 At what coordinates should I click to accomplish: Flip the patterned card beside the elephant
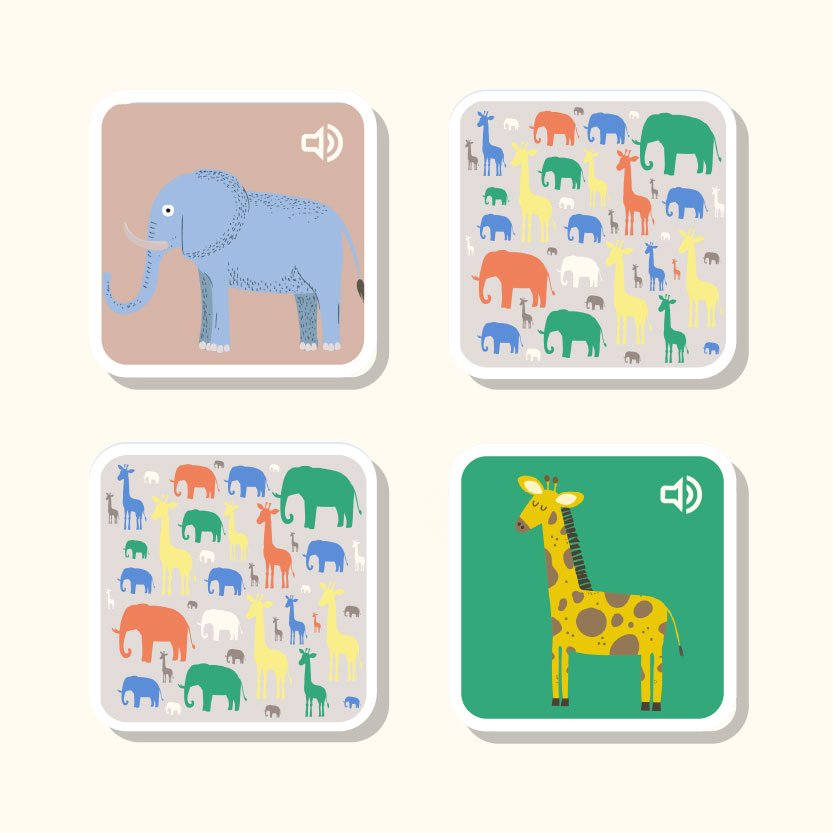click(x=591, y=234)
